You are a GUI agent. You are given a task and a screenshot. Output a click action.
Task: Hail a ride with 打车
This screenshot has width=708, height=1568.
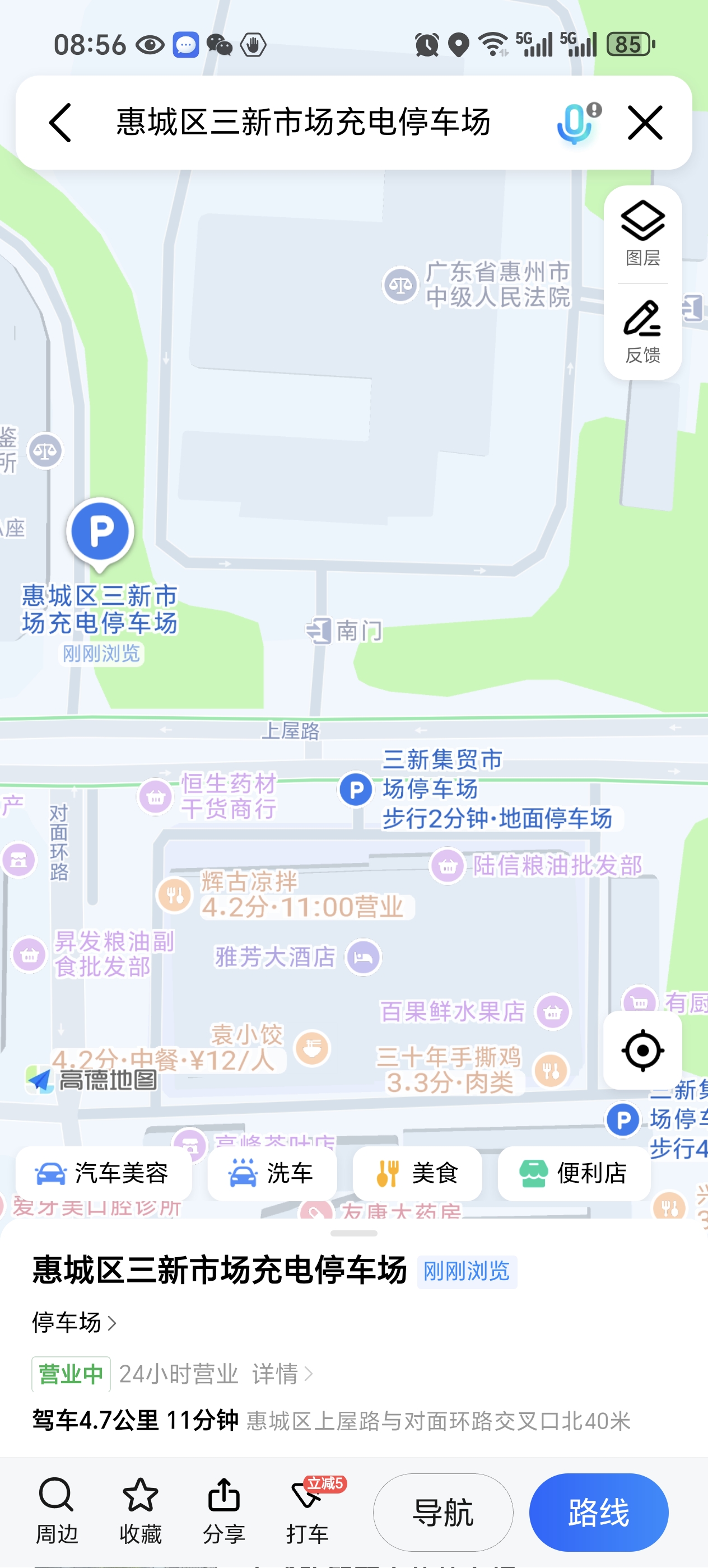tap(308, 1511)
